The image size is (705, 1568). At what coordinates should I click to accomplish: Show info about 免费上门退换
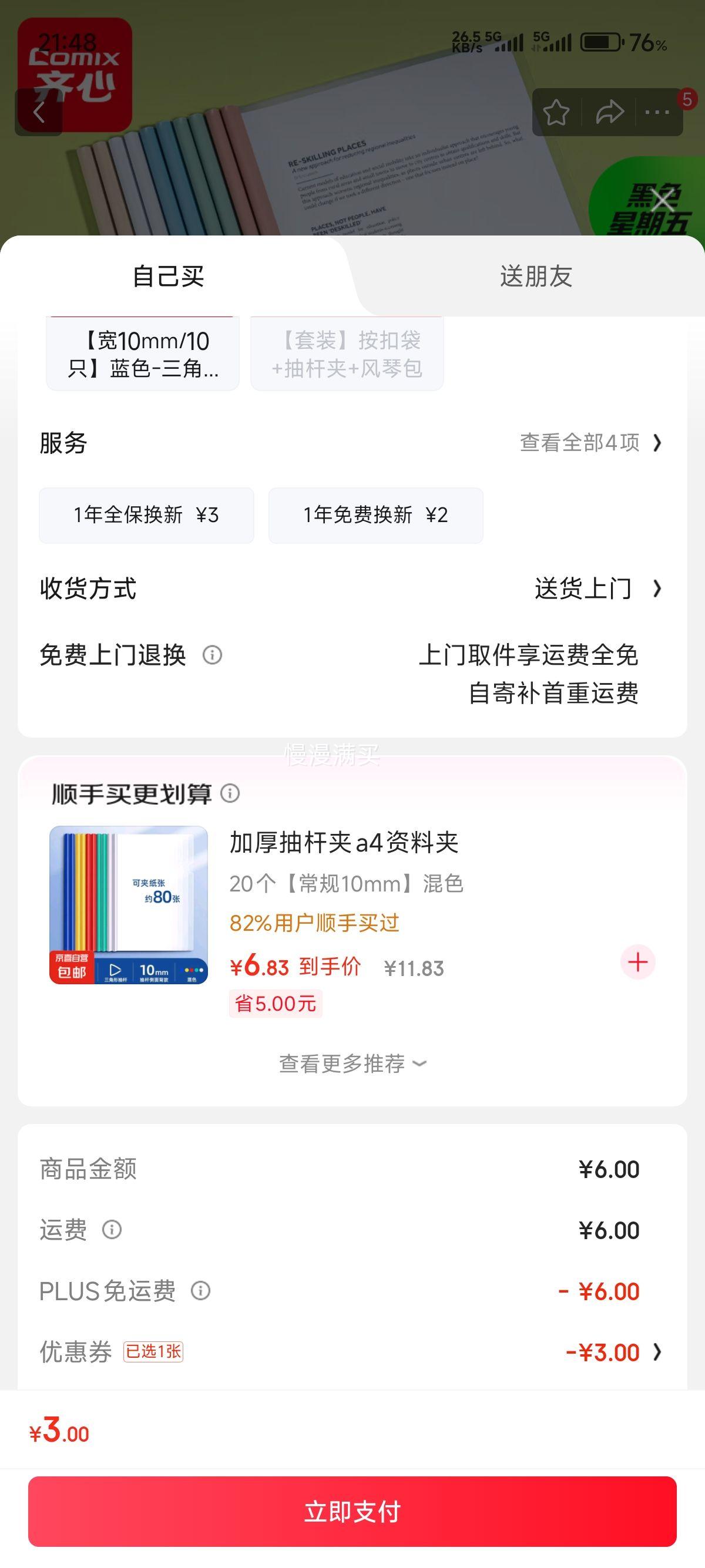[x=212, y=655]
